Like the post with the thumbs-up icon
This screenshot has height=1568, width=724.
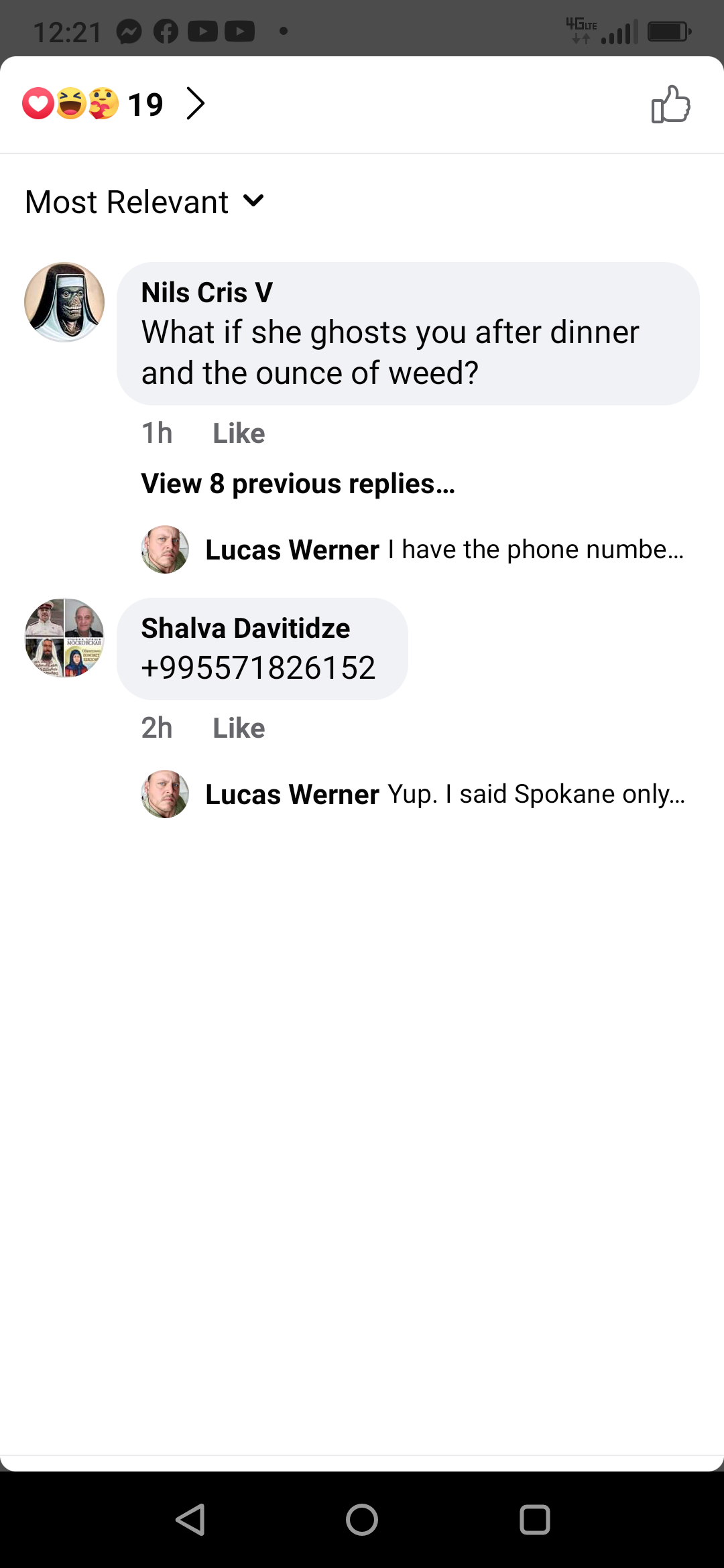tap(670, 104)
